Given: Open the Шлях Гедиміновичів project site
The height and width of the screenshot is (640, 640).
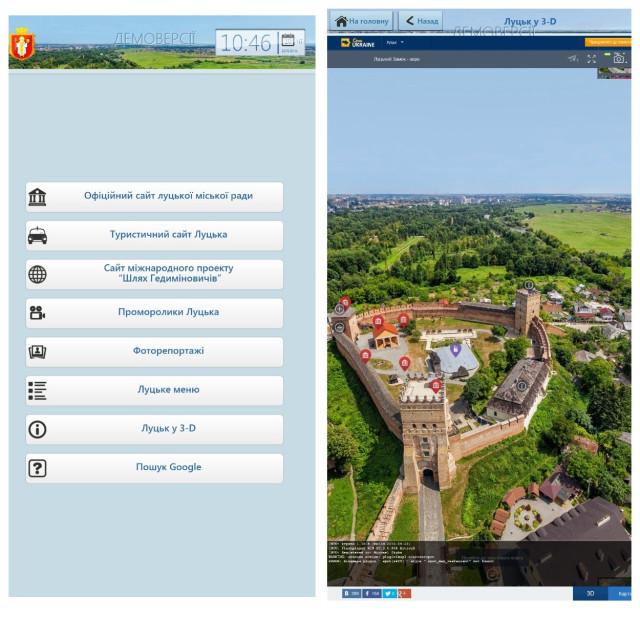Looking at the screenshot, I should pos(154,274).
